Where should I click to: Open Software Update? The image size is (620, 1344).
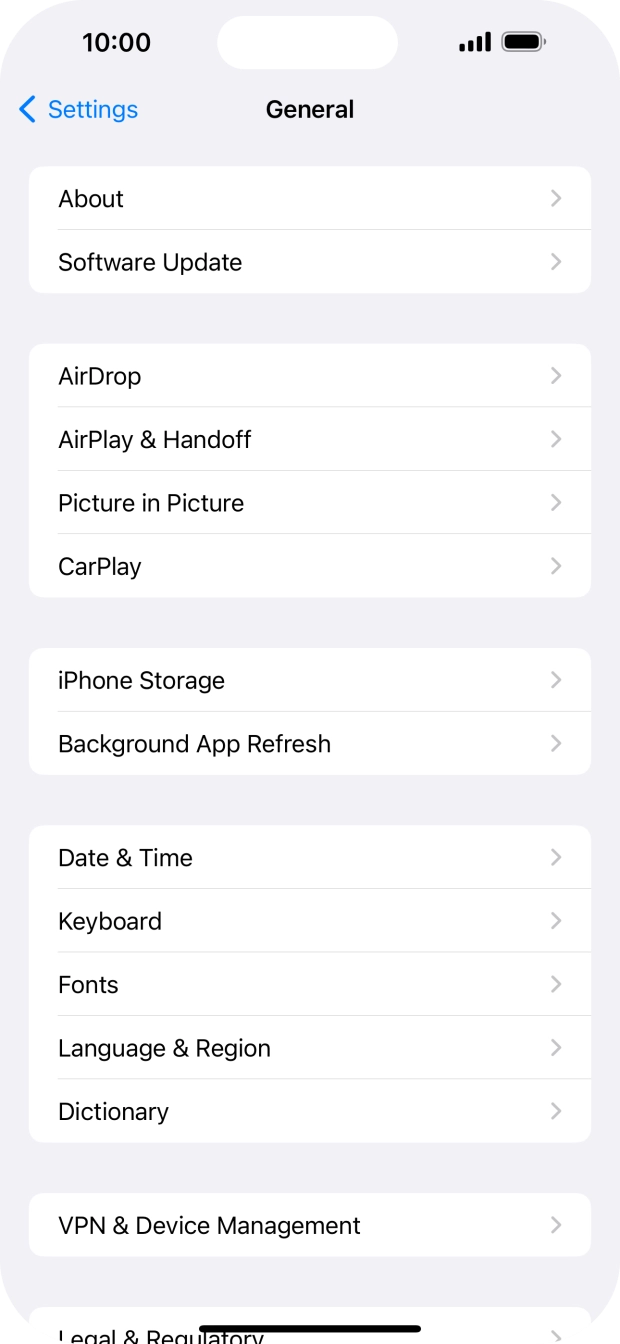(309, 262)
